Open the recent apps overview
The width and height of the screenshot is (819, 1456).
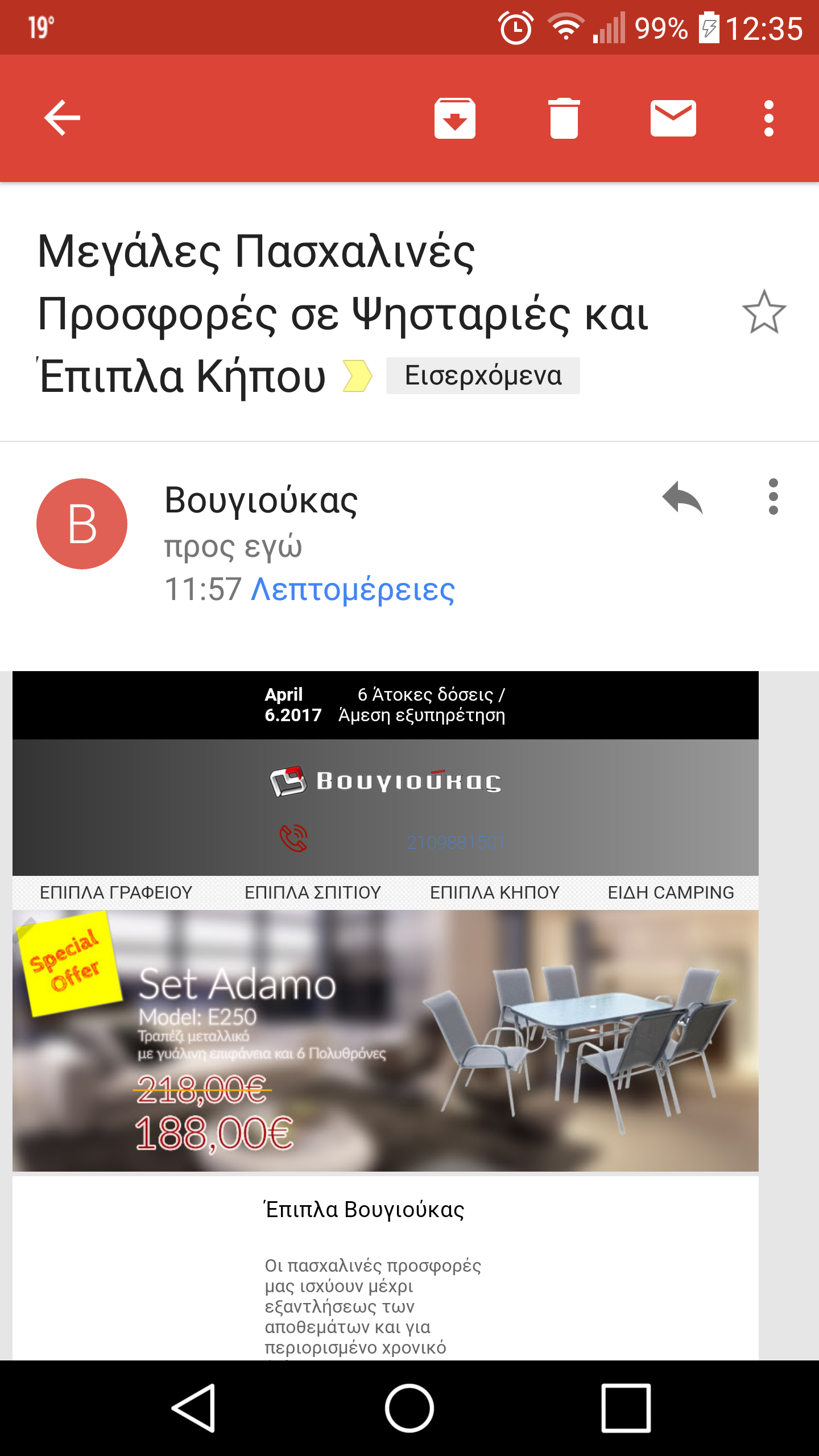[x=626, y=1408]
